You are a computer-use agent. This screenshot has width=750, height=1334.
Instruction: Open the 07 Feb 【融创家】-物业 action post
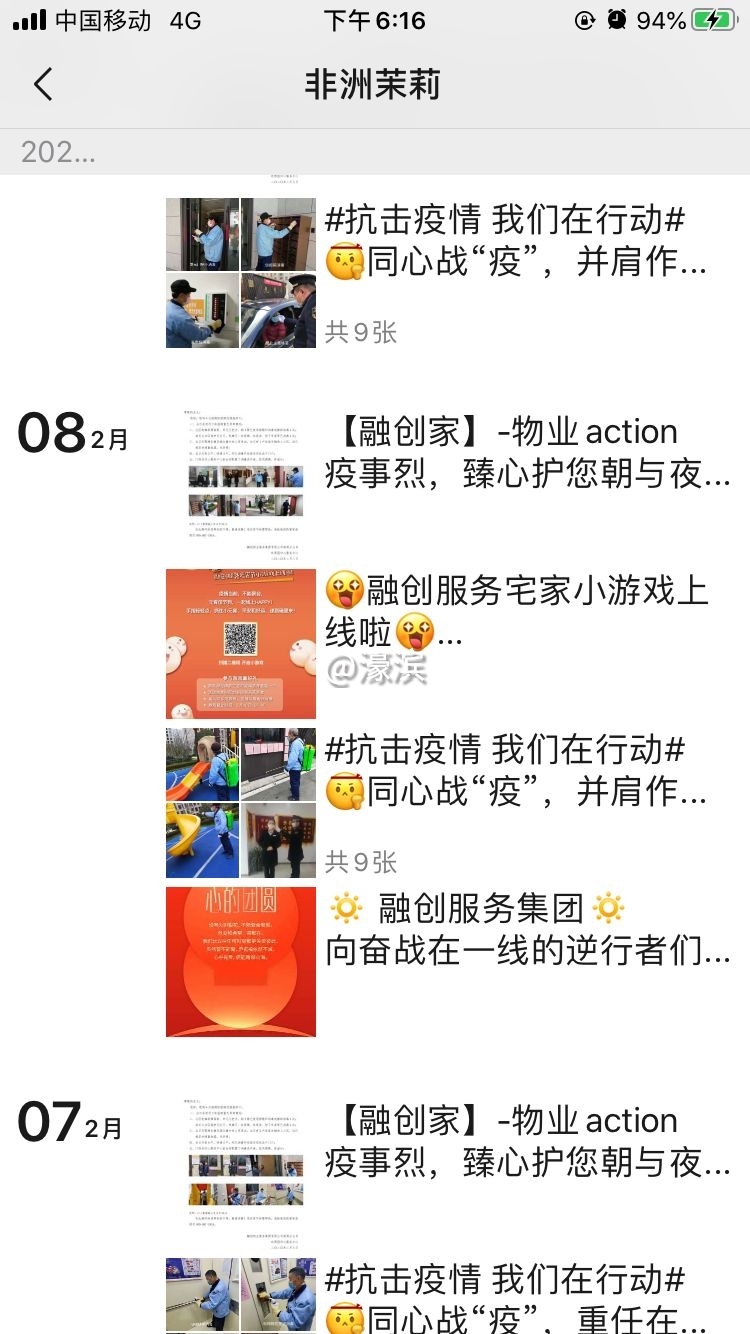click(527, 1140)
